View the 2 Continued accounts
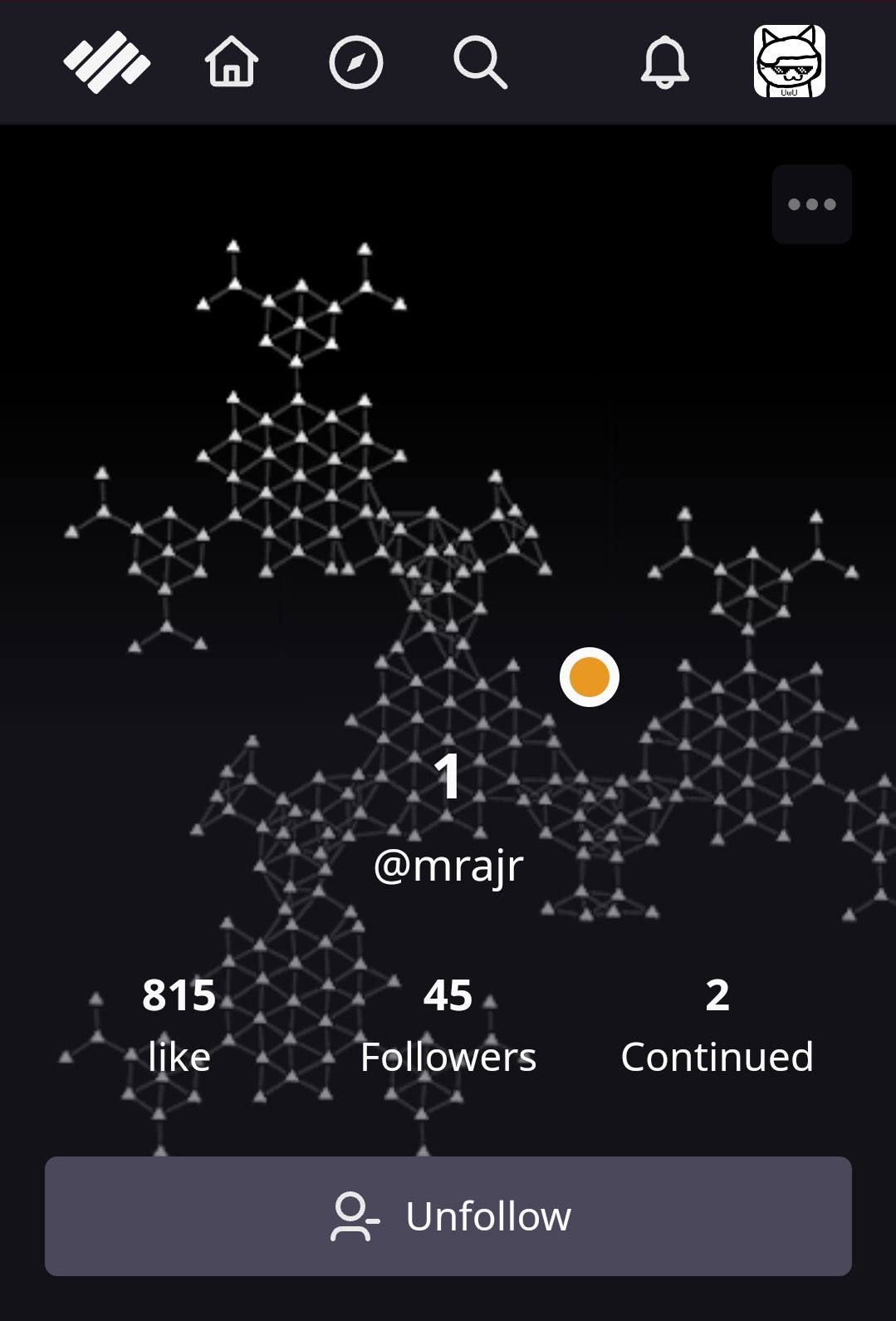Screen dimensions: 896x1321 pyautogui.click(x=717, y=1026)
